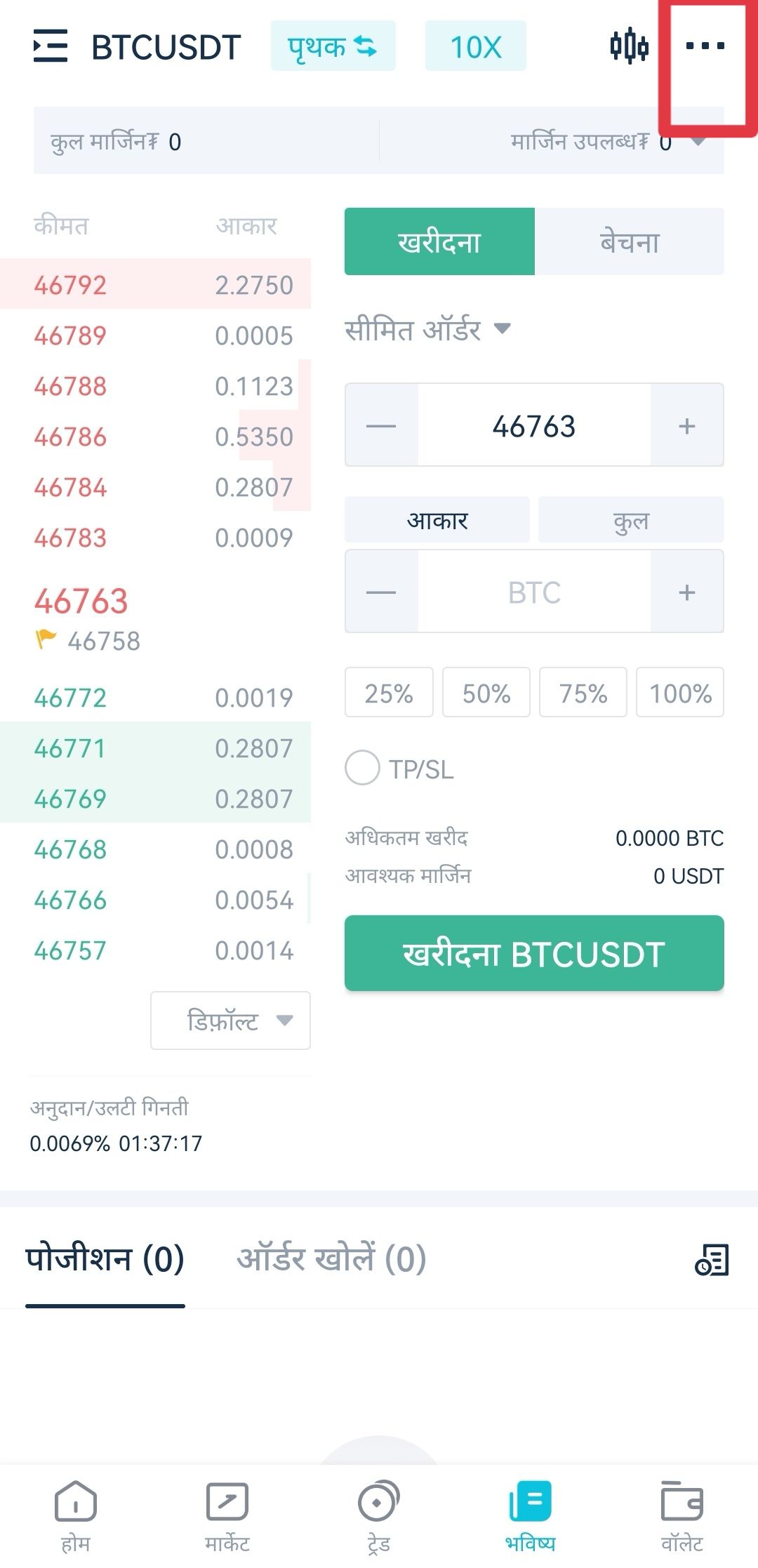Open the डिफ़ॉल्ट order book dropdown
Screen dimensions: 758x1568
click(230, 1021)
